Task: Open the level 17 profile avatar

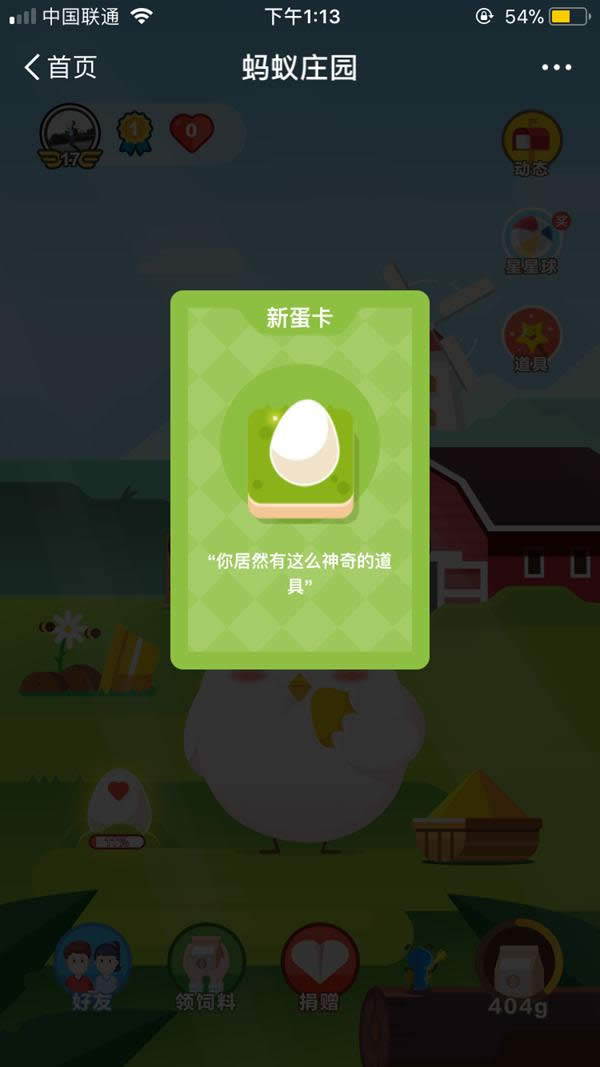Action: point(70,134)
